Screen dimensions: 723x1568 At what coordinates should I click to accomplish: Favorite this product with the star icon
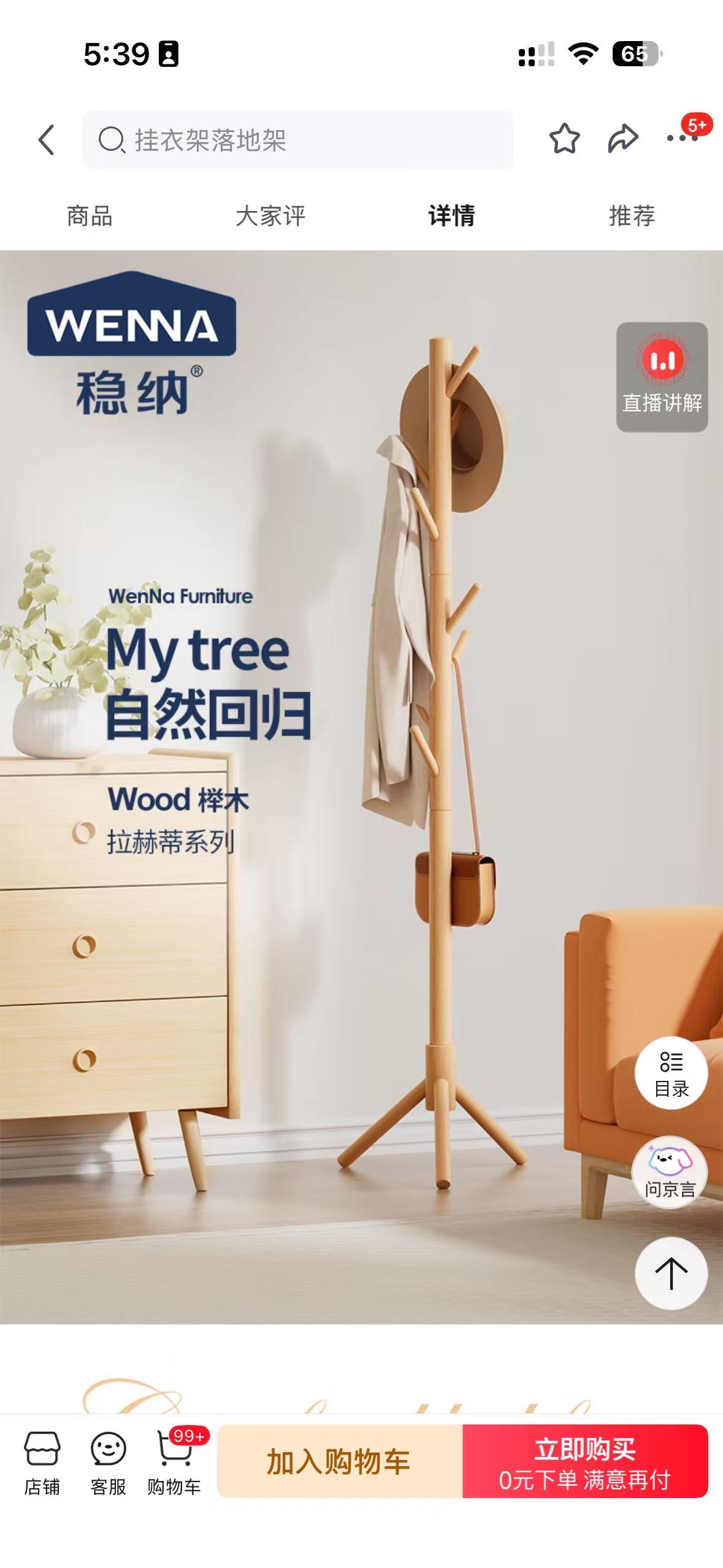tap(564, 139)
